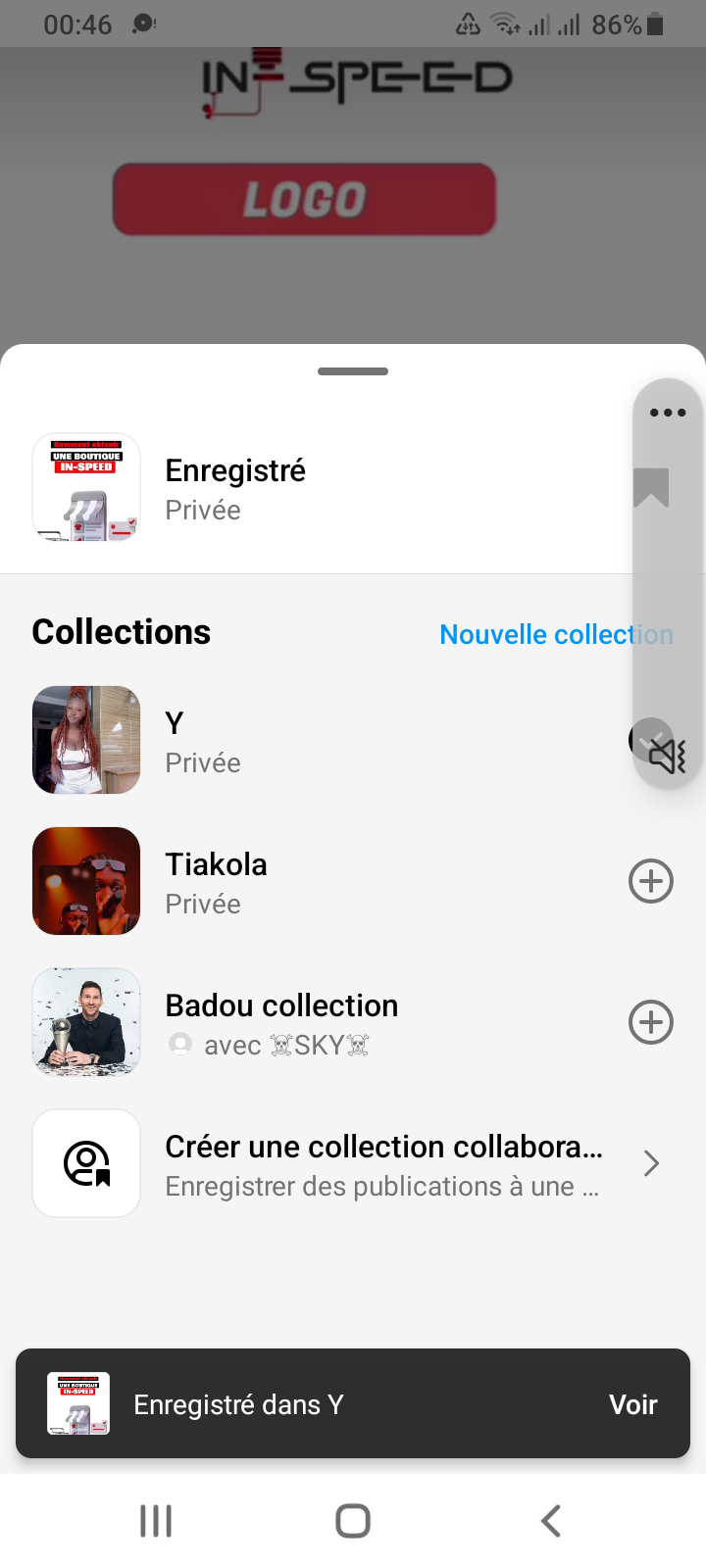Open the Enregistré private saved row
Viewport: 706px width, 1568px height.
pyautogui.click(x=294, y=488)
